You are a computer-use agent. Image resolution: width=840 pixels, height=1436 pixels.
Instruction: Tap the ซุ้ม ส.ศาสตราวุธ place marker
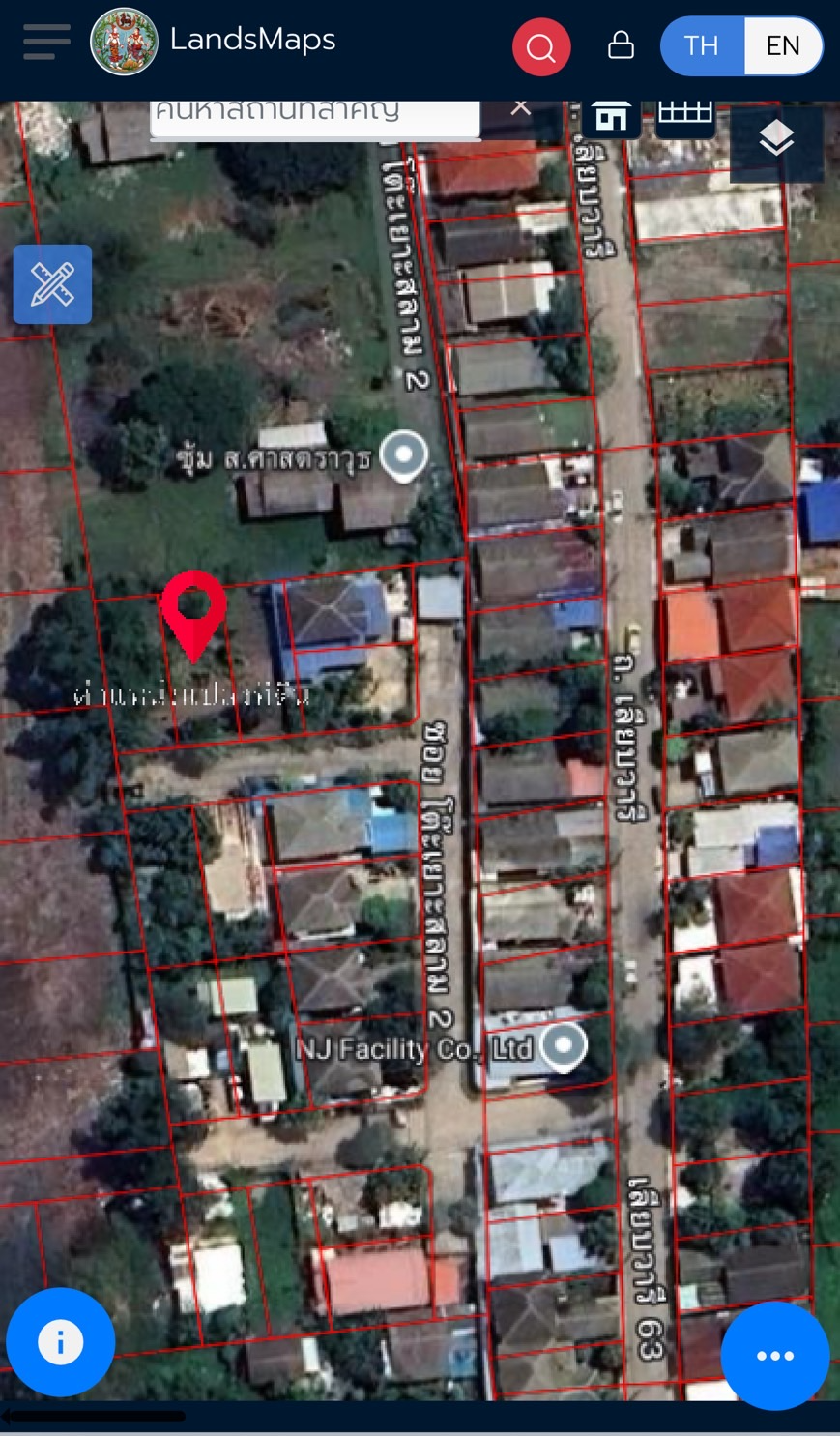tap(403, 455)
